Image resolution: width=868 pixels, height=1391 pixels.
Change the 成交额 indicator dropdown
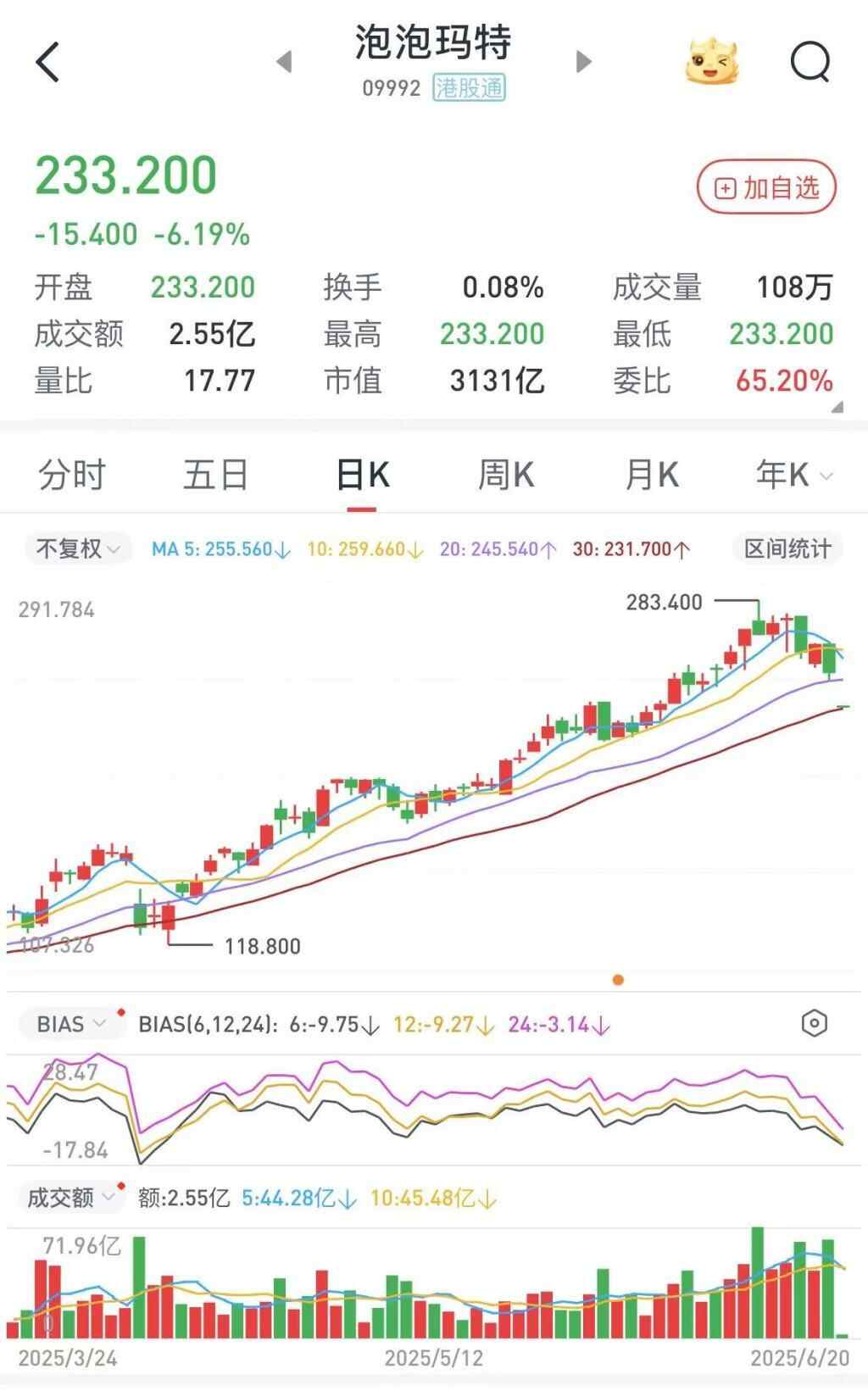[x=71, y=1198]
